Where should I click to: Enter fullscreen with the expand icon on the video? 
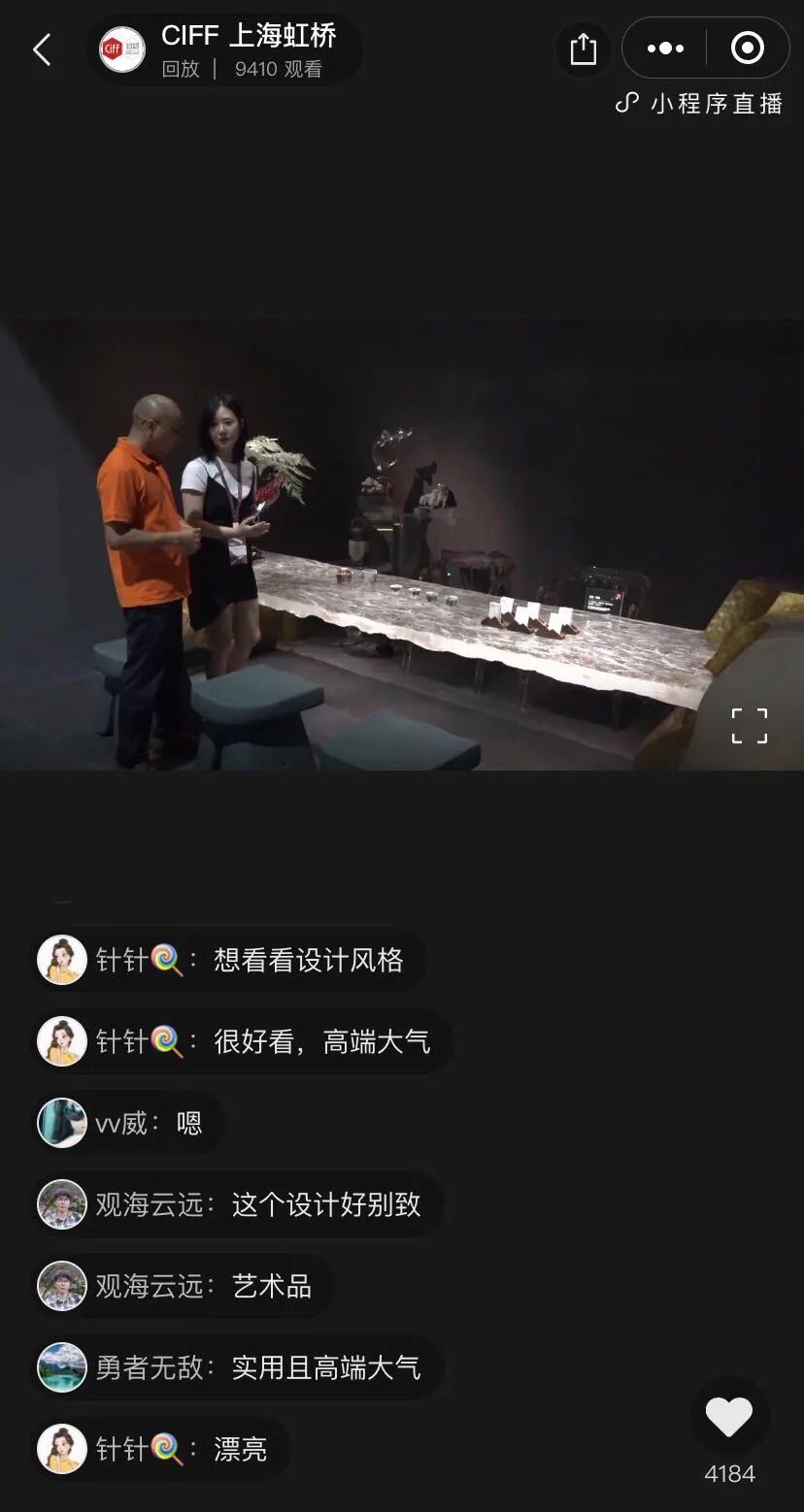click(748, 726)
